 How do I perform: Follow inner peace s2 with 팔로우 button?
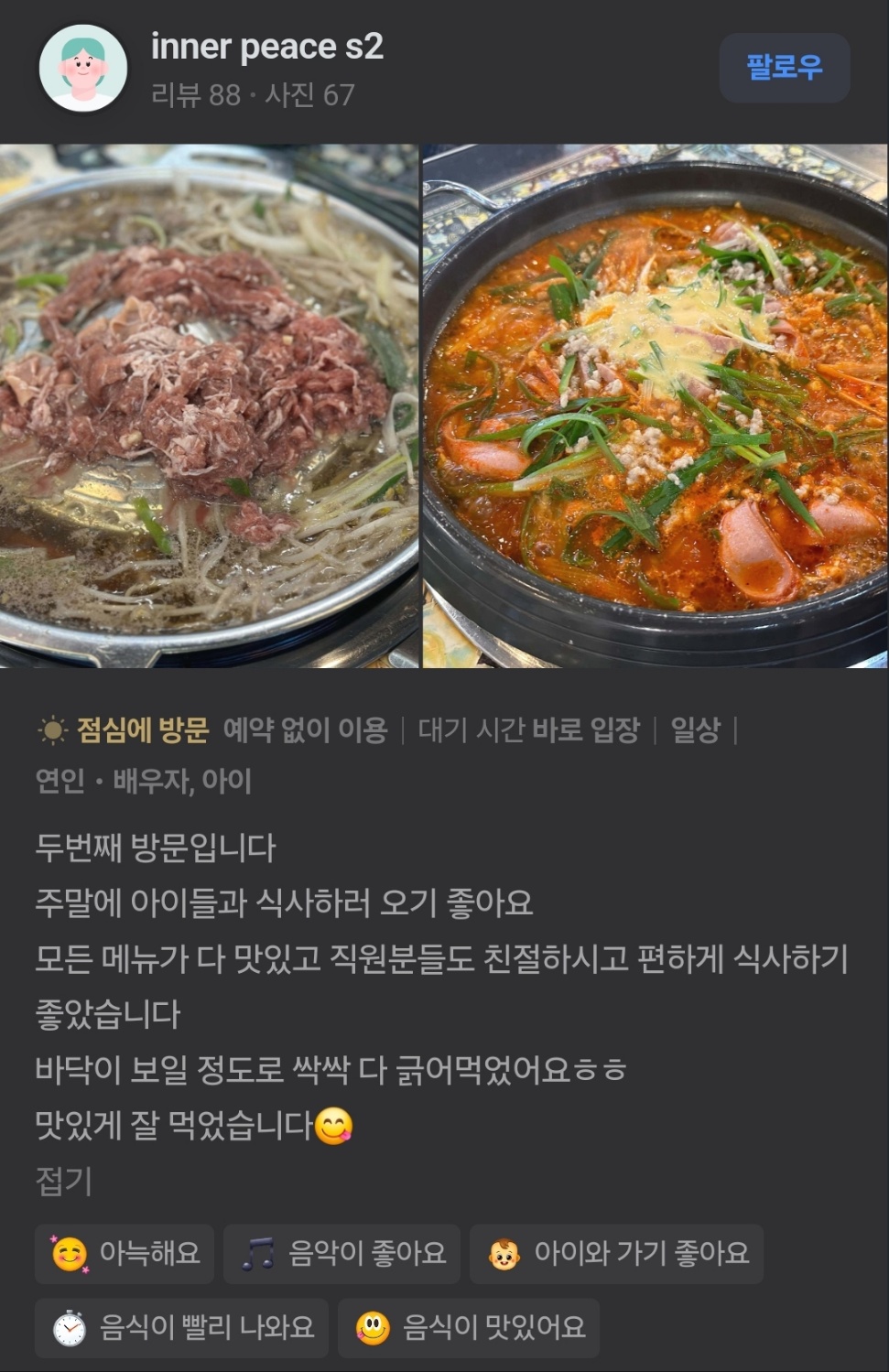tap(784, 68)
